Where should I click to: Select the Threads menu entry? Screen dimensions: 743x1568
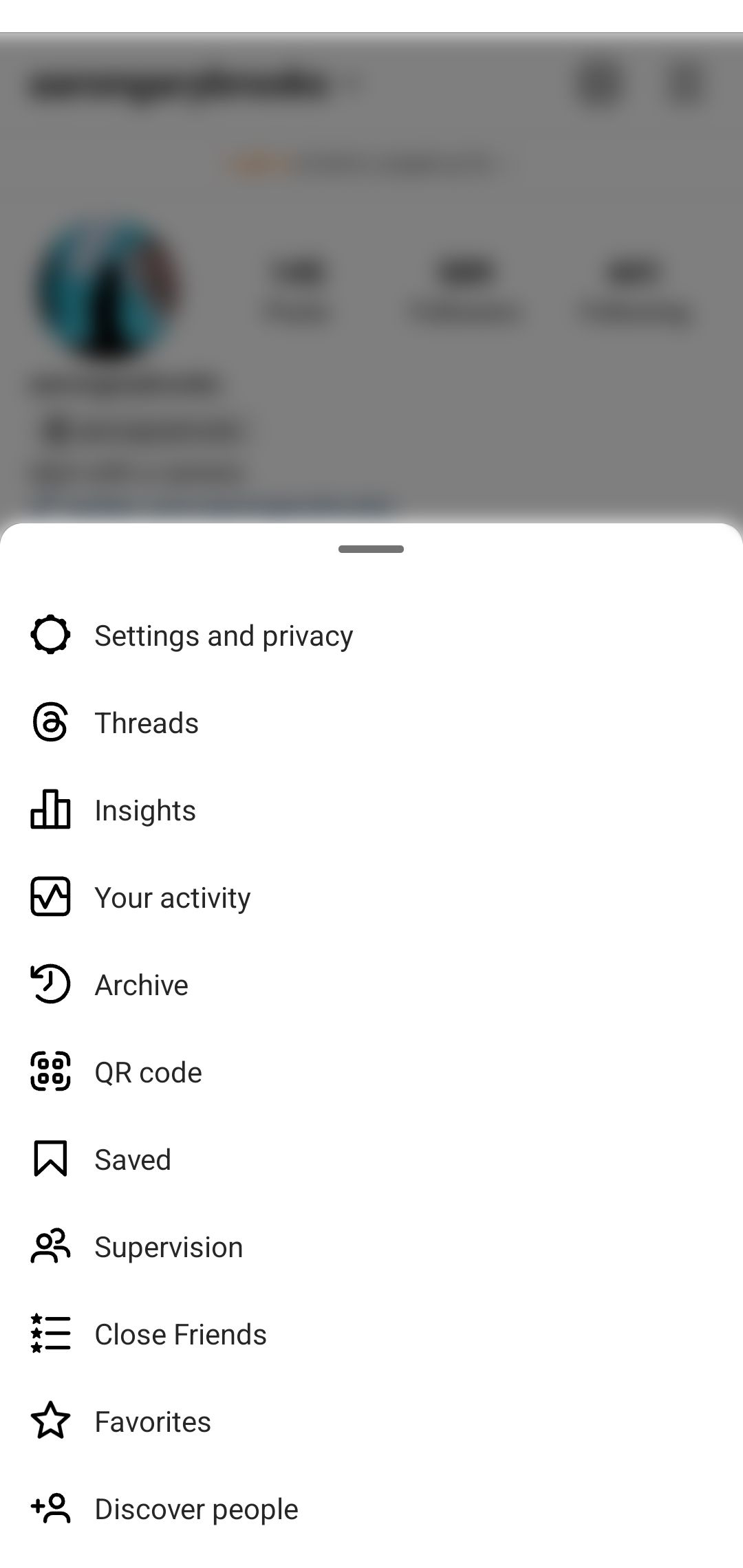(147, 722)
